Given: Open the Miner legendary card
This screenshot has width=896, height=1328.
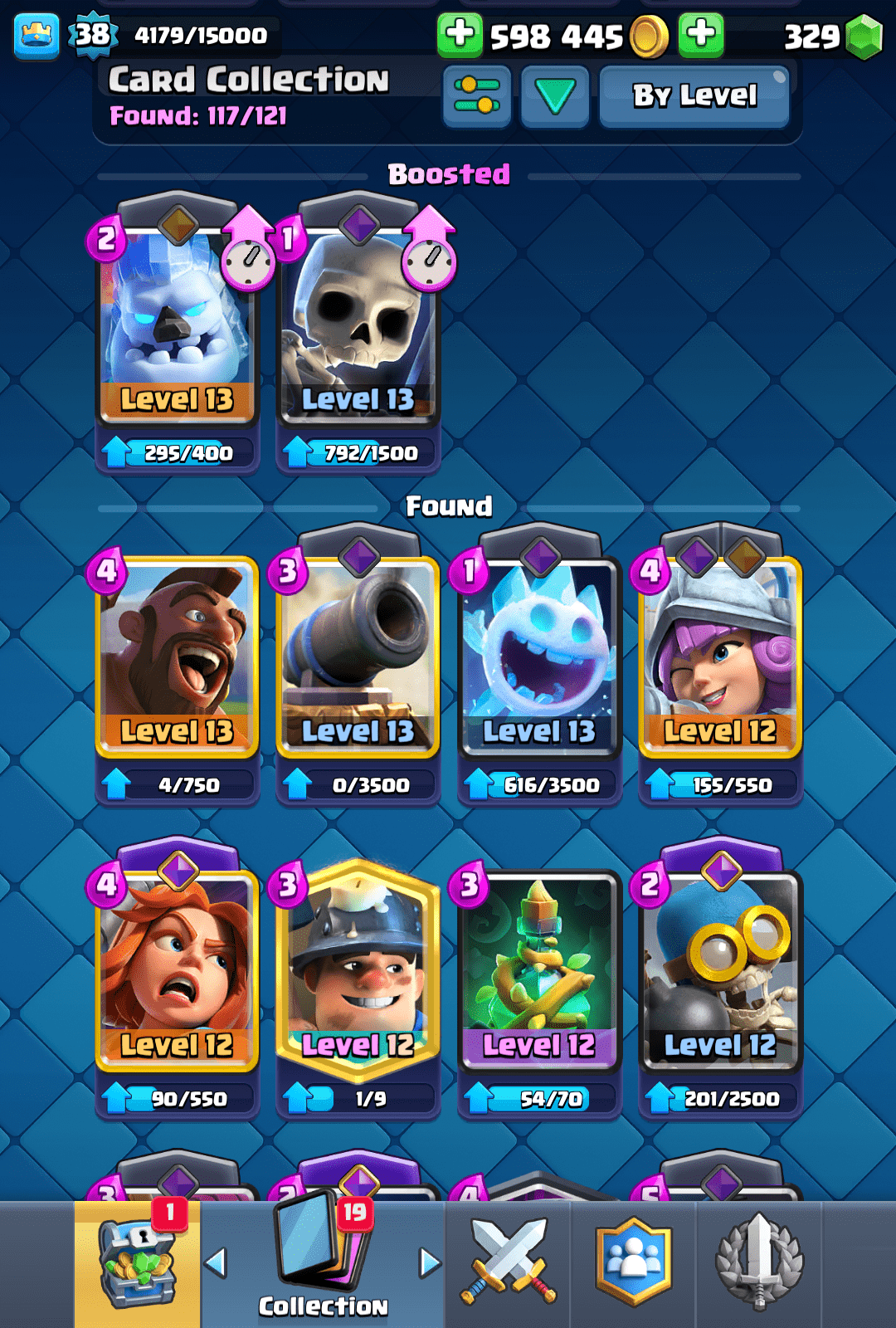Looking at the screenshot, I should 358,971.
